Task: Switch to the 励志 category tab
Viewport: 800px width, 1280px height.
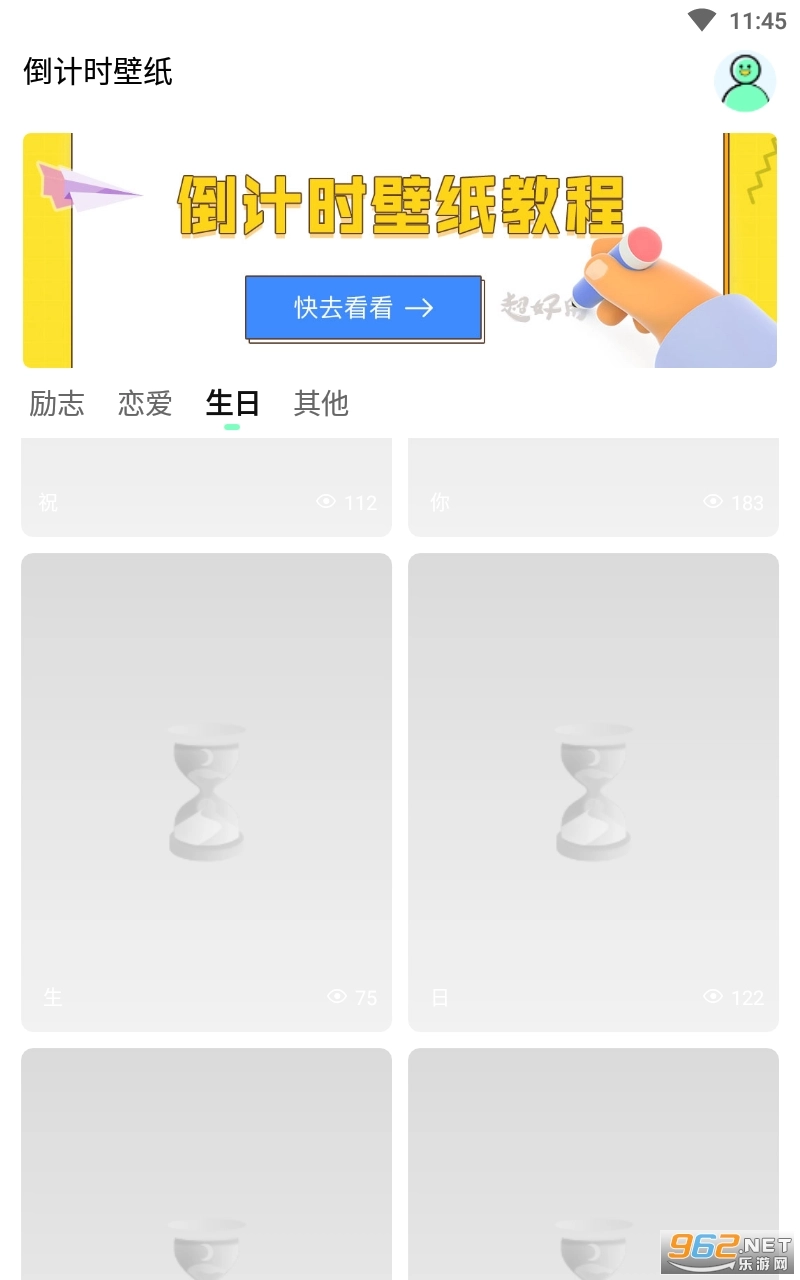Action: tap(57, 404)
